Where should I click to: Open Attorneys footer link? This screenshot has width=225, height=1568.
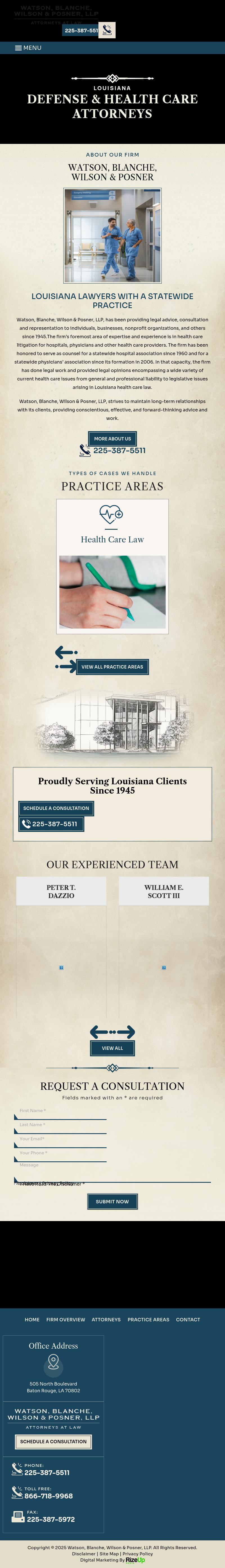click(106, 1320)
